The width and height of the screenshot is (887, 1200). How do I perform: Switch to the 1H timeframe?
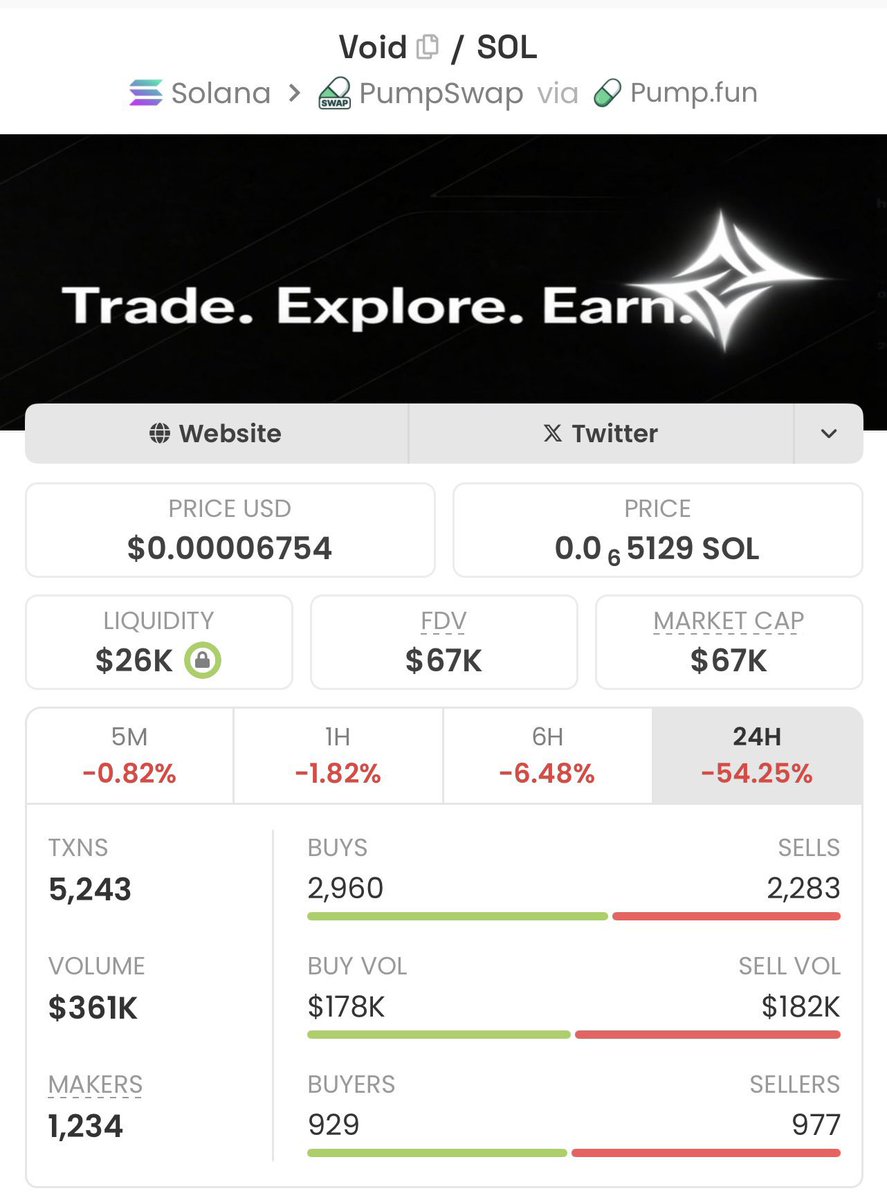(338, 756)
